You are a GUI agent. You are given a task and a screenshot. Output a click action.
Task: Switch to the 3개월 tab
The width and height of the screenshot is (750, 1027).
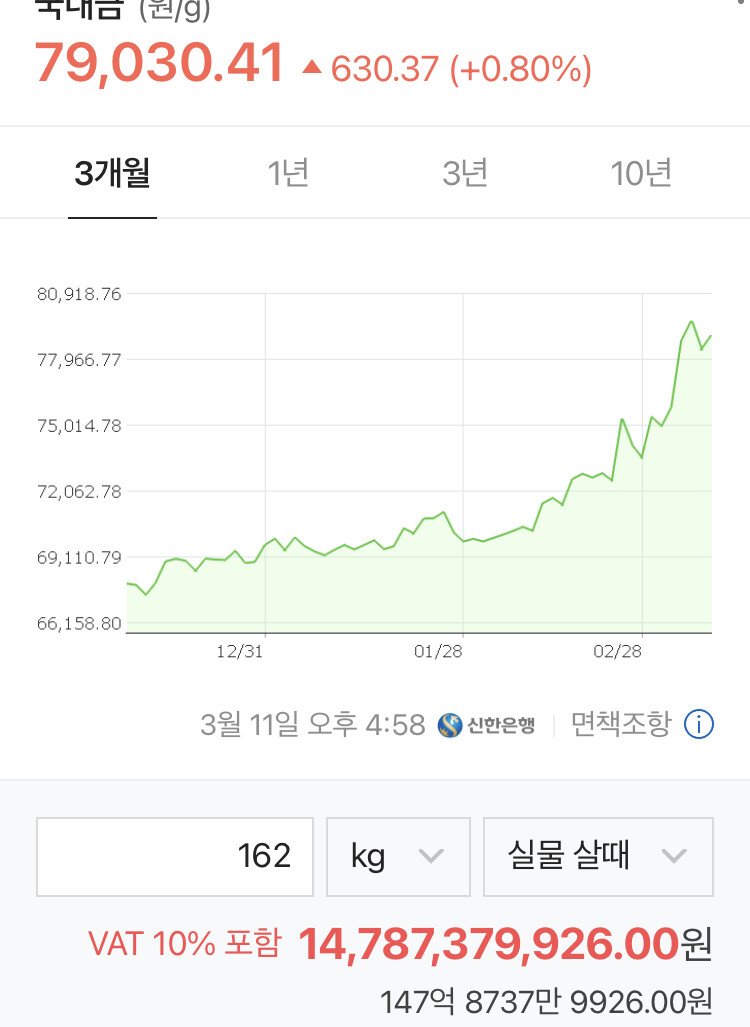tap(112, 174)
